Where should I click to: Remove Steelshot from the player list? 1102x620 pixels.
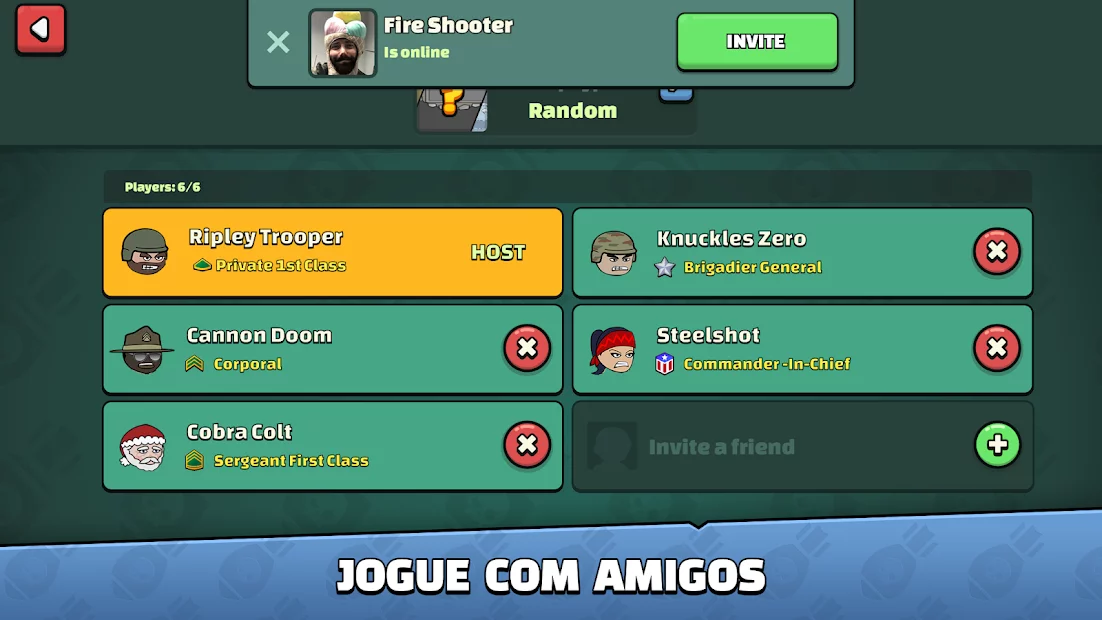coord(996,348)
